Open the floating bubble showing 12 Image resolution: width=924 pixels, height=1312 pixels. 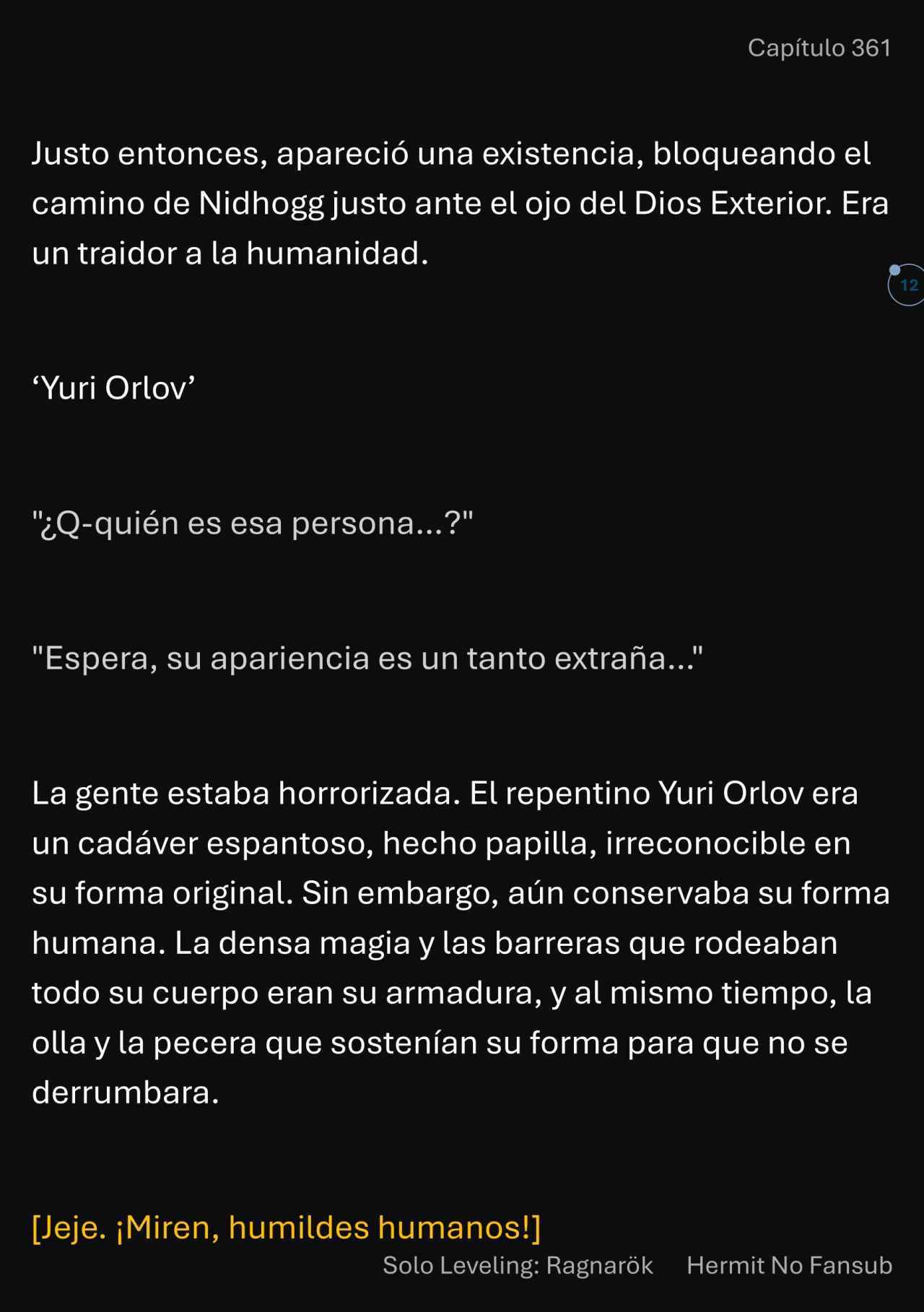click(907, 285)
